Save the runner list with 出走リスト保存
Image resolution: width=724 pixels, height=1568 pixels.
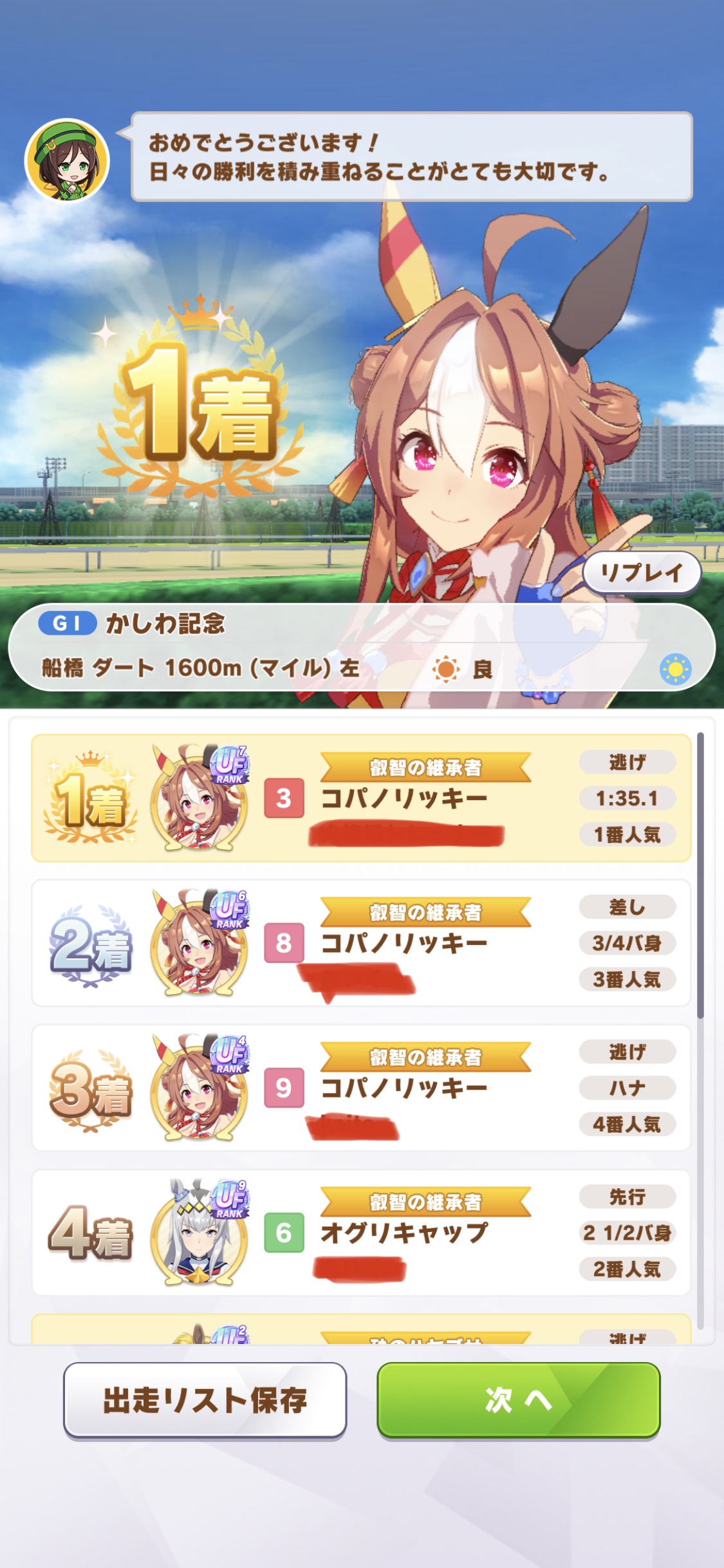205,1400
